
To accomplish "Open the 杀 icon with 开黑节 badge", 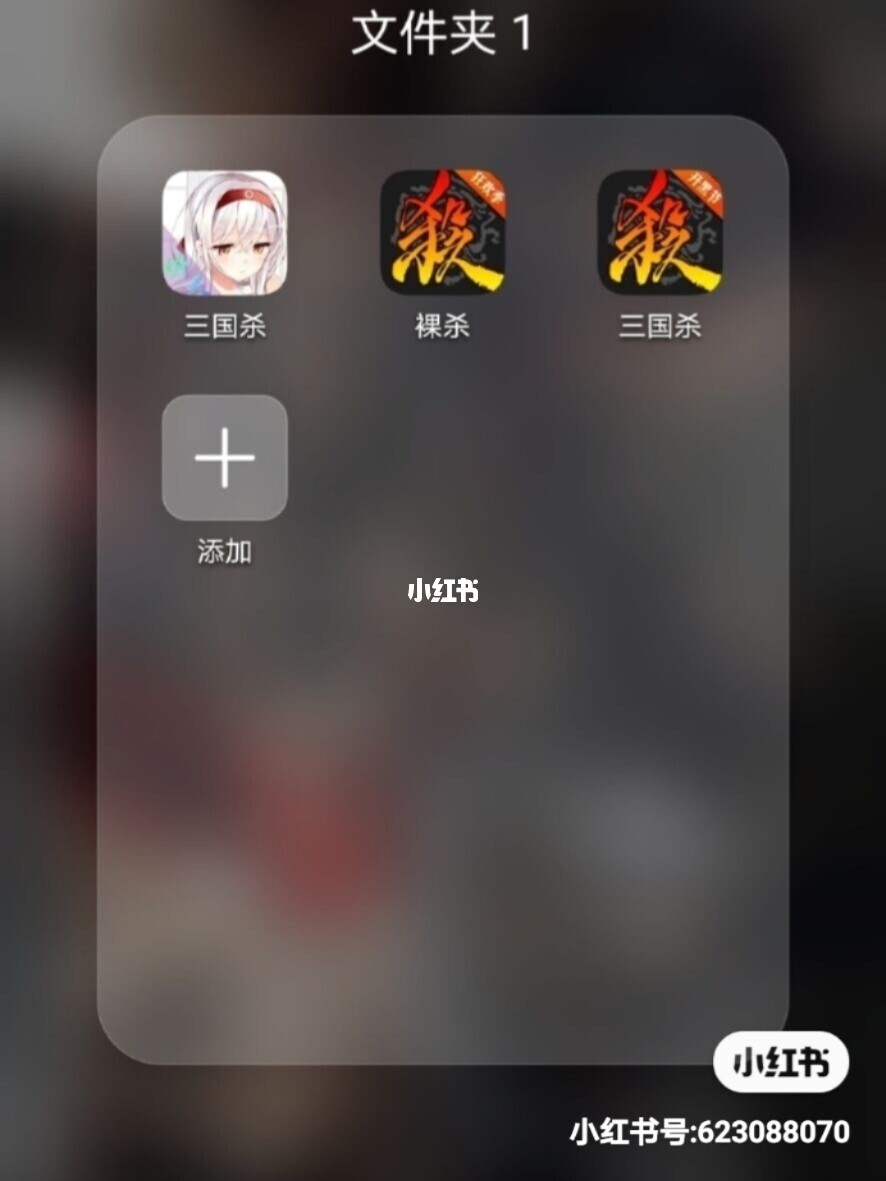I will pos(662,234).
